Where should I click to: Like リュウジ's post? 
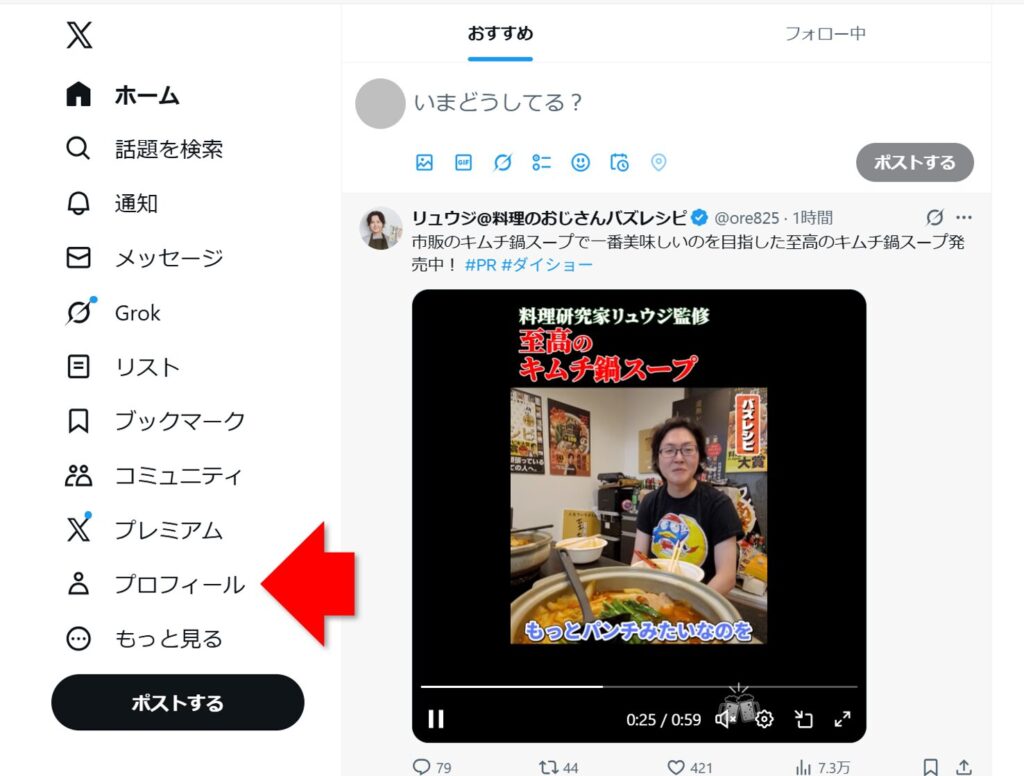(677, 767)
